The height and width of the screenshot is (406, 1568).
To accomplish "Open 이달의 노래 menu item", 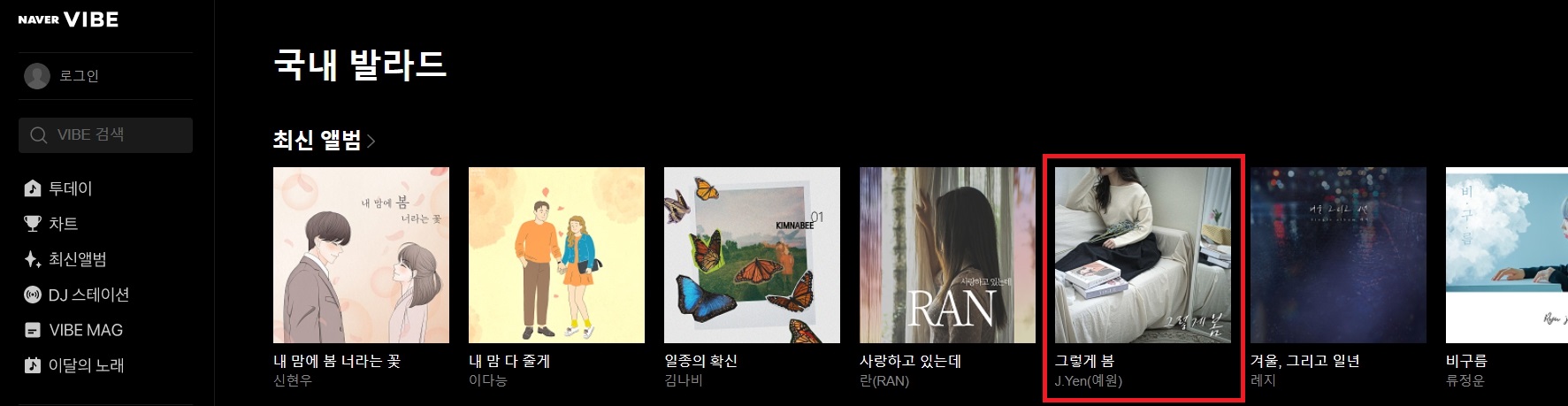I will click(x=86, y=365).
